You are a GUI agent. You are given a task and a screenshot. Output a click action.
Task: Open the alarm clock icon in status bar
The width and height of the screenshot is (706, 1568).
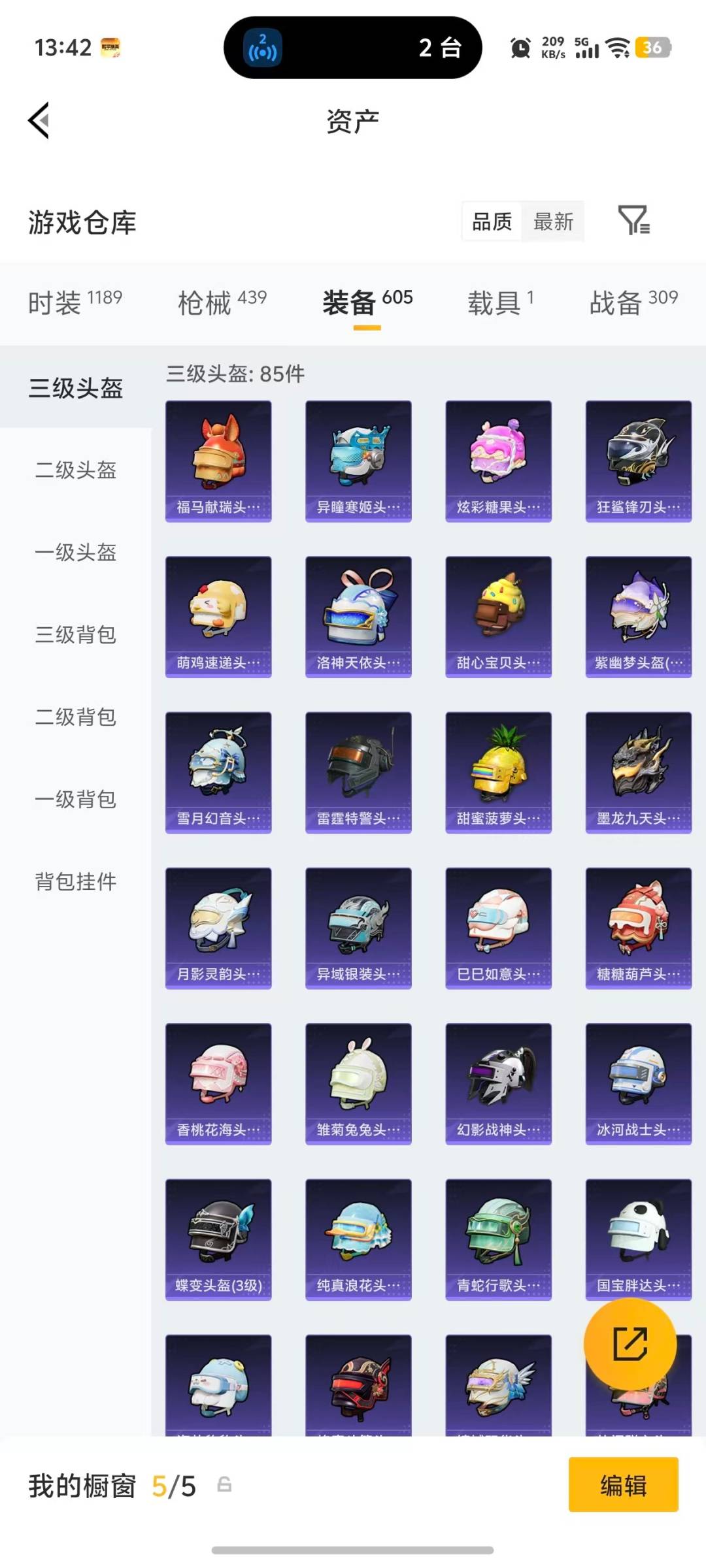[x=520, y=47]
